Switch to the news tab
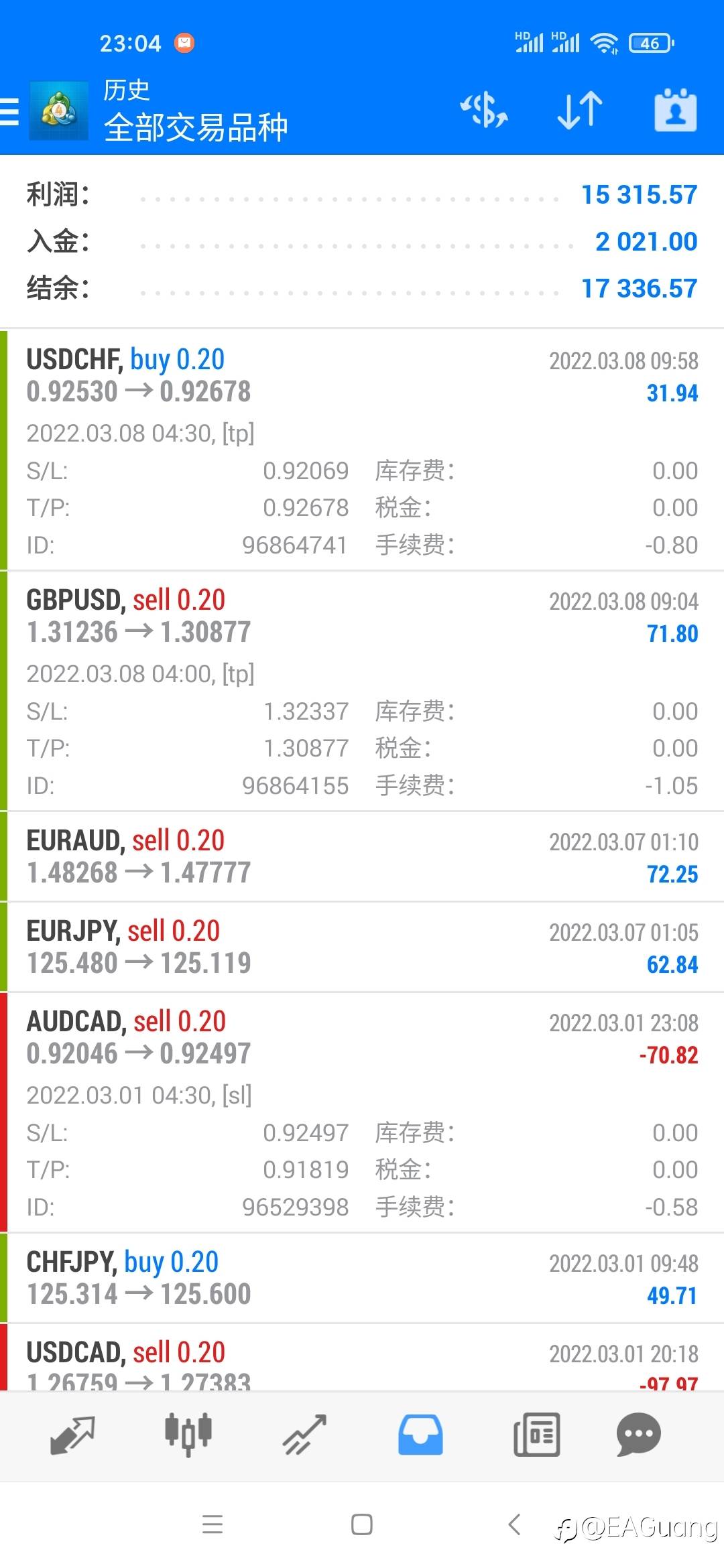Image resolution: width=724 pixels, height=1568 pixels. coord(536,1435)
